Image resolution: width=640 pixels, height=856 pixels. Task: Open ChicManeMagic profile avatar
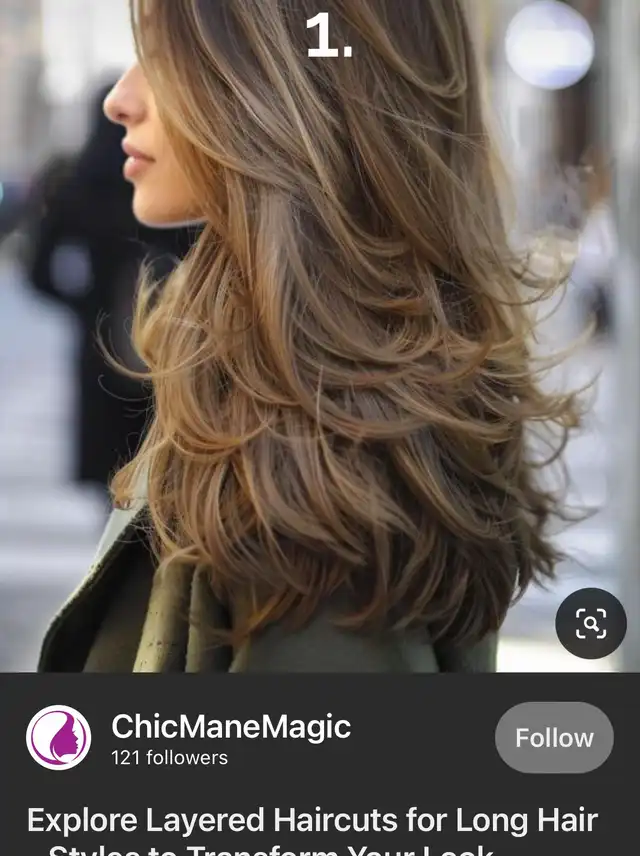(58, 738)
